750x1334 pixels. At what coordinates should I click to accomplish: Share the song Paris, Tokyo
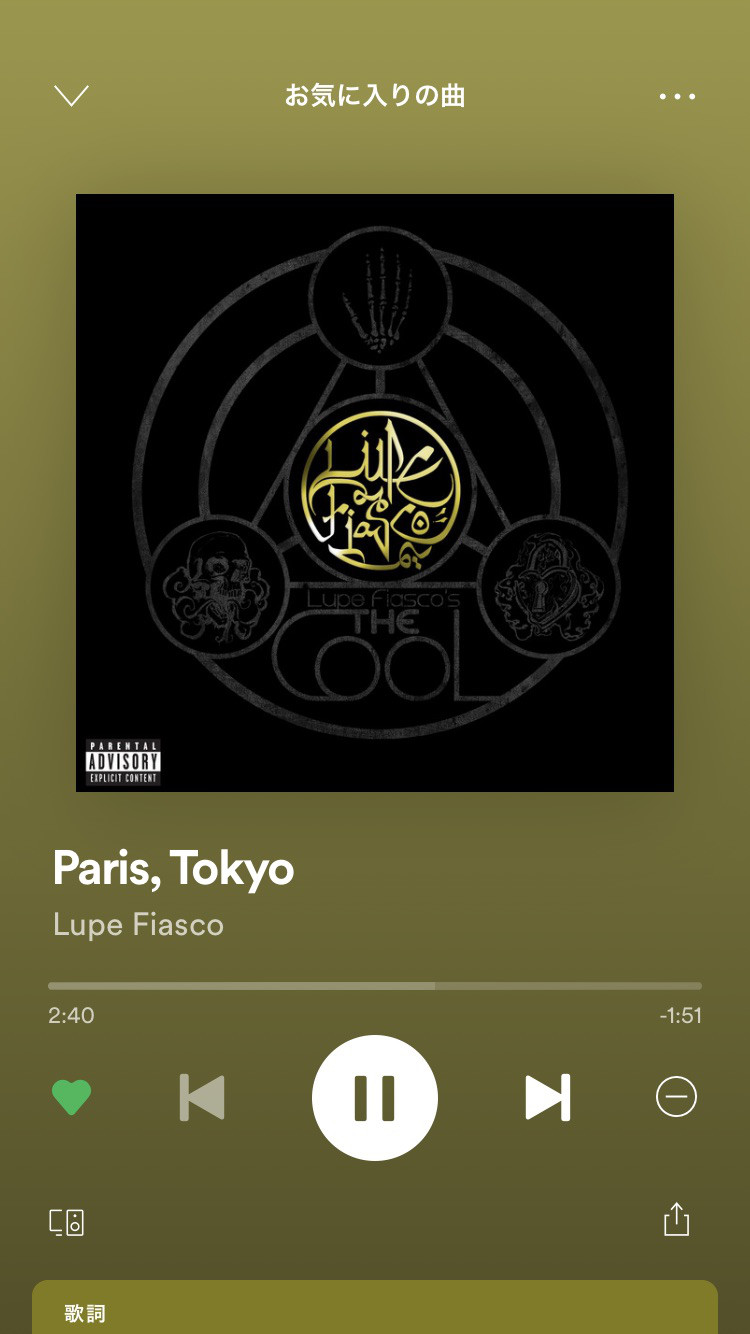(677, 1219)
